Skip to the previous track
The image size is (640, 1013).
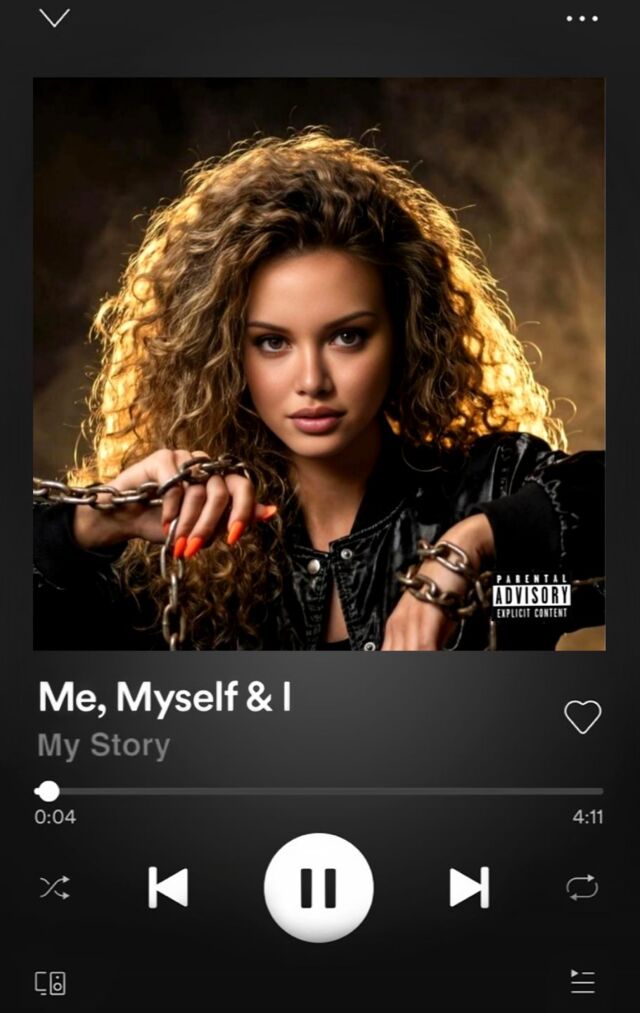point(168,887)
